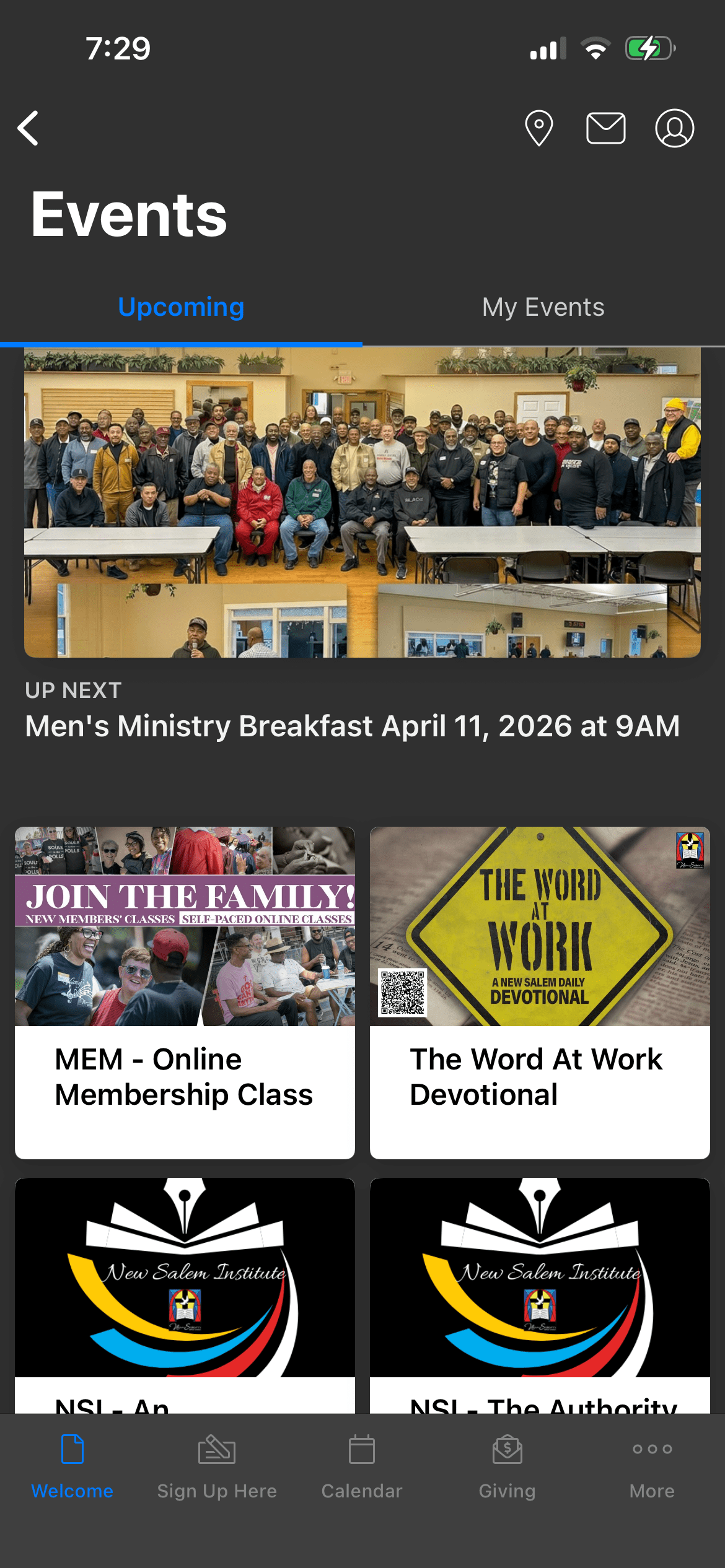The height and width of the screenshot is (1568, 725).
Task: Show the More menu tab
Action: 652,1465
